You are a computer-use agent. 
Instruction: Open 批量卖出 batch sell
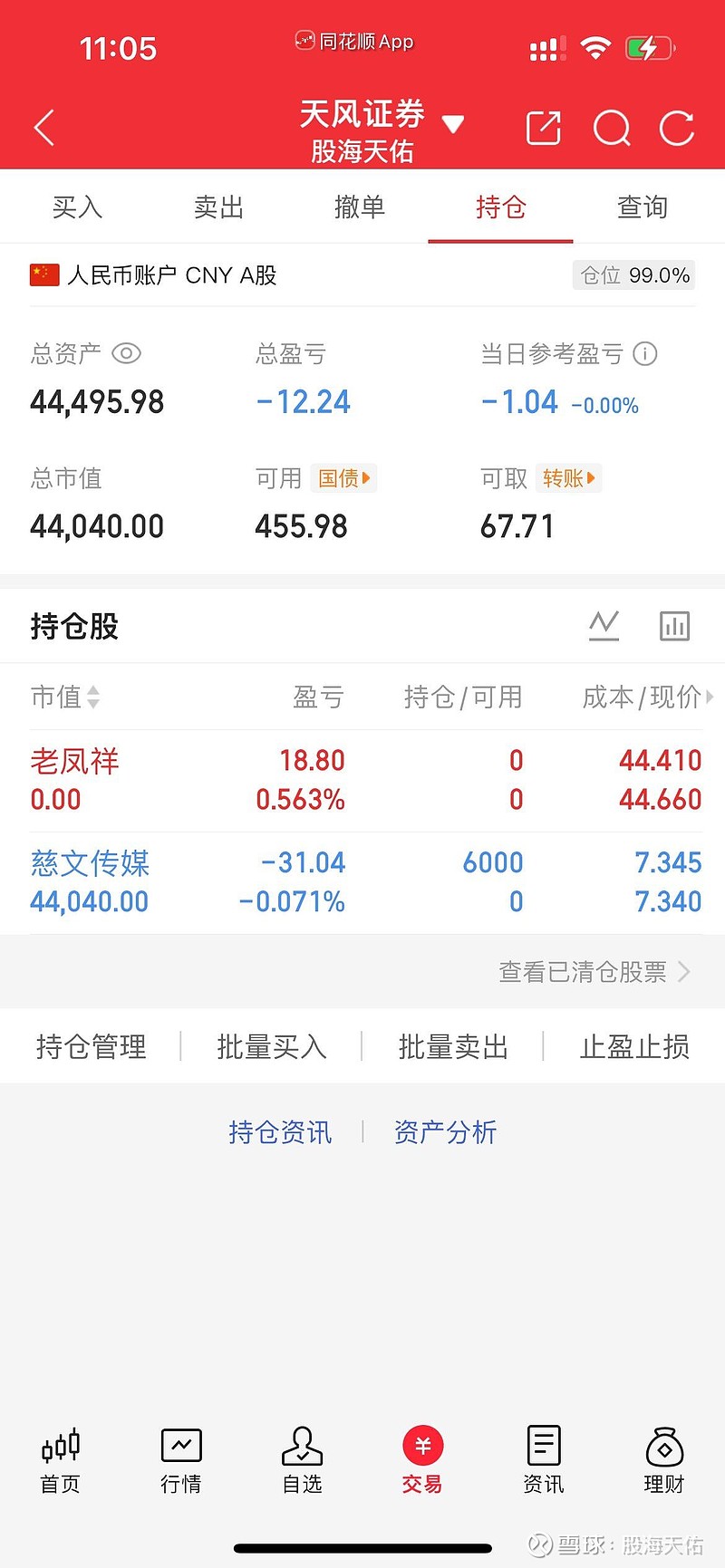click(x=453, y=1047)
